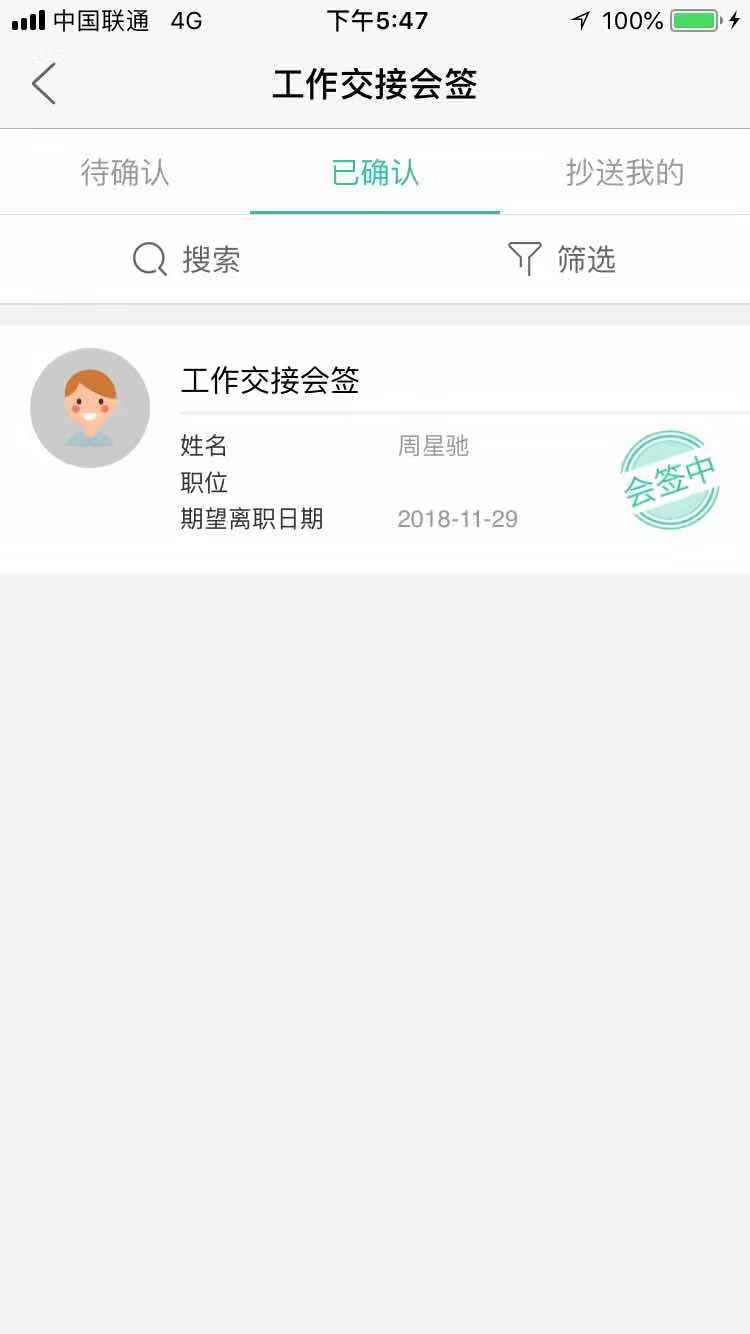Open 周星驰's 工作交接会签 record
Screen dimensions: 750x1334
tap(375, 448)
